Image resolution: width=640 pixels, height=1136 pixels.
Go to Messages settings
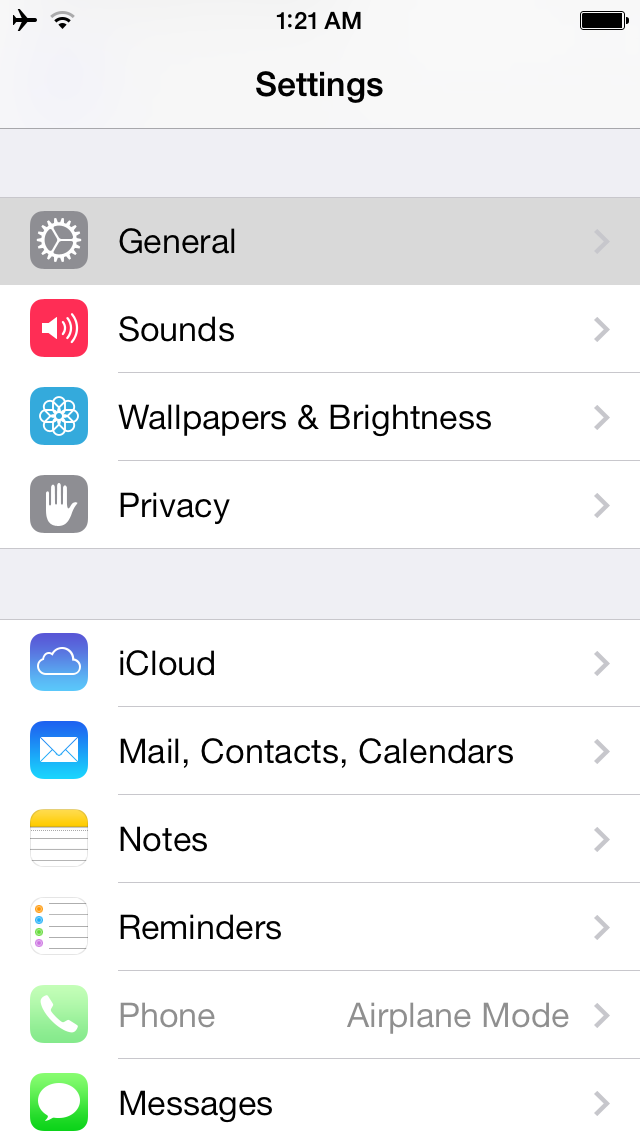320,1103
